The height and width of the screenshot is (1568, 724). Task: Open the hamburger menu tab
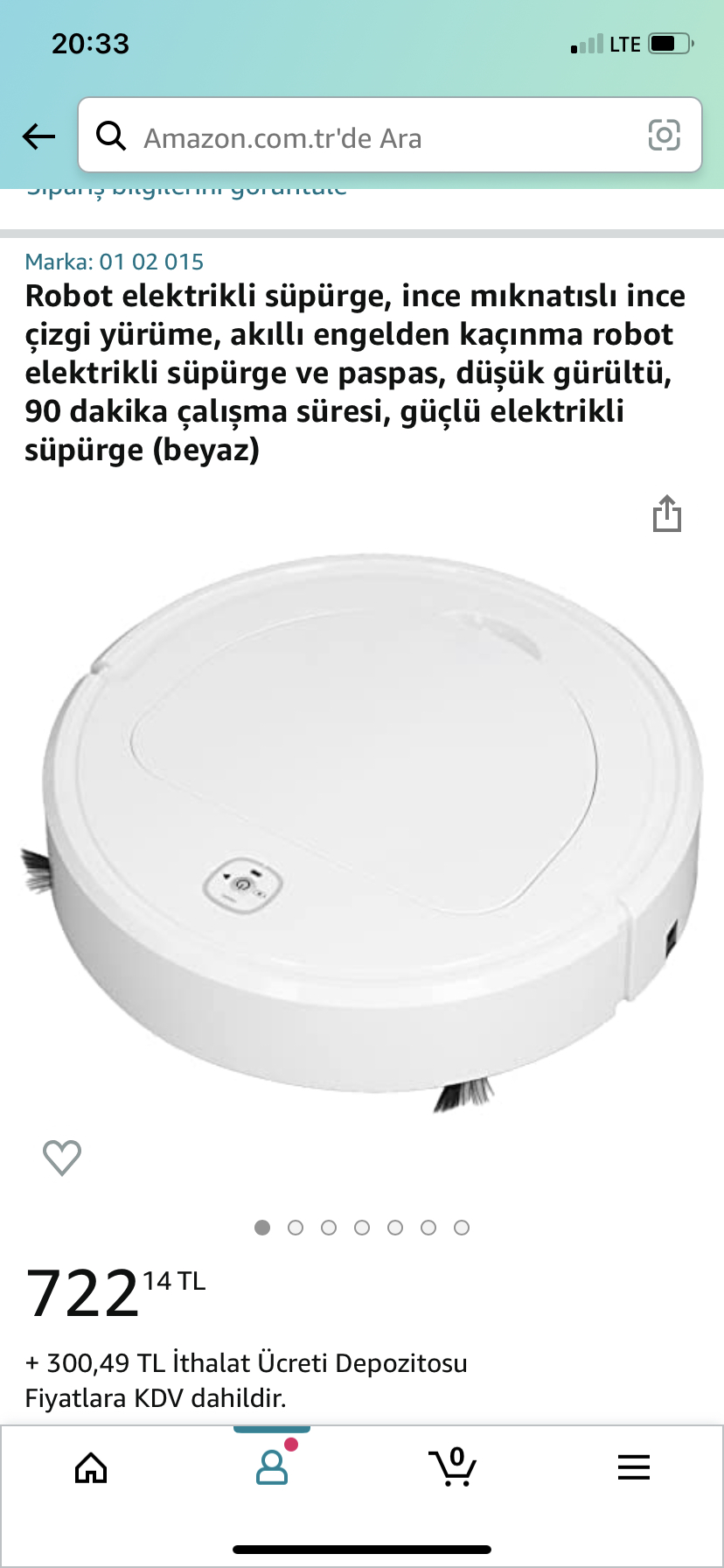(x=634, y=1467)
